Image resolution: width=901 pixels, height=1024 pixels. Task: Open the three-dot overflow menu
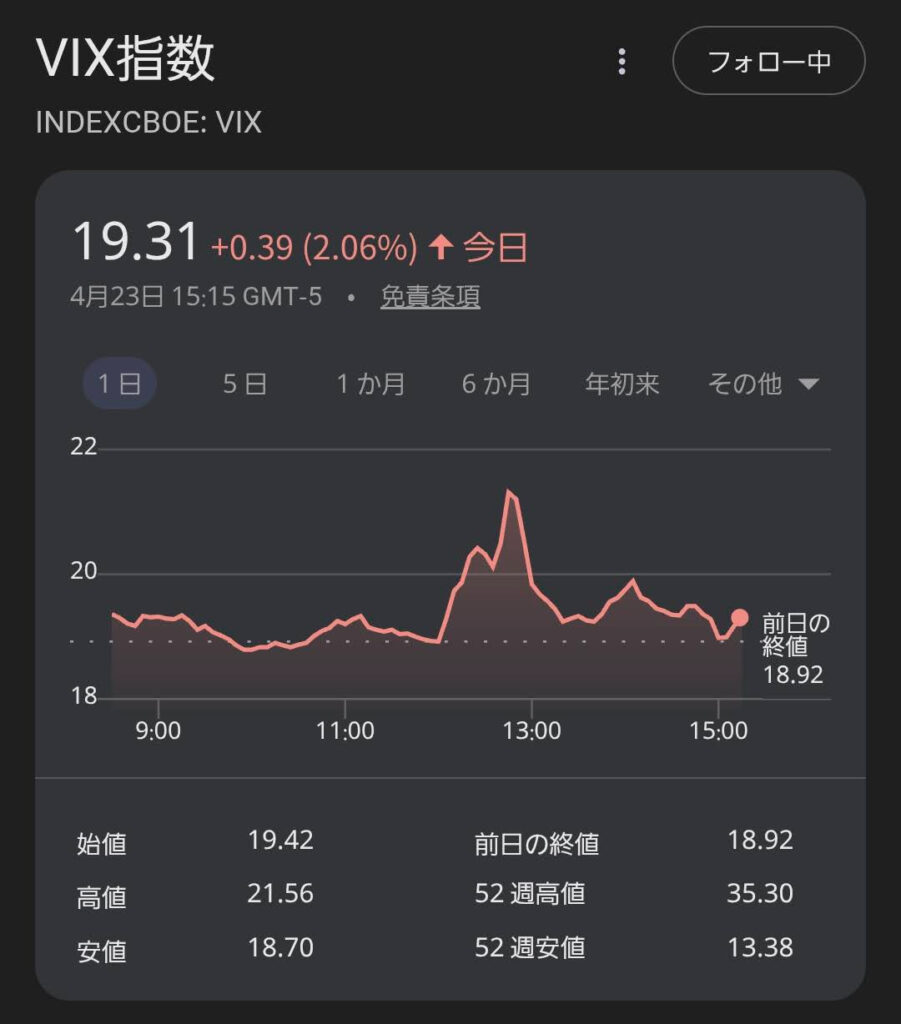[x=622, y=62]
